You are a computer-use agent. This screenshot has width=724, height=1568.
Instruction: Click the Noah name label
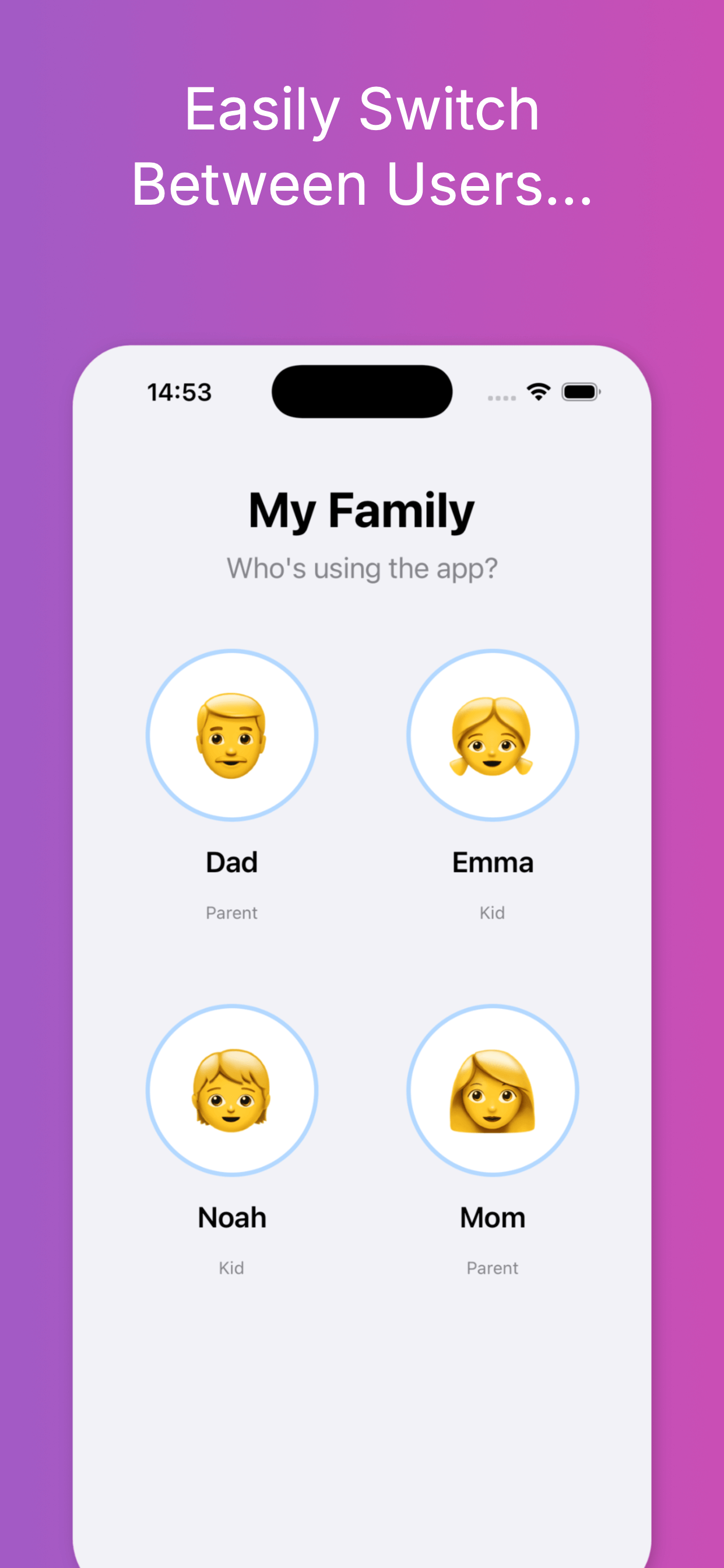pos(231,1217)
